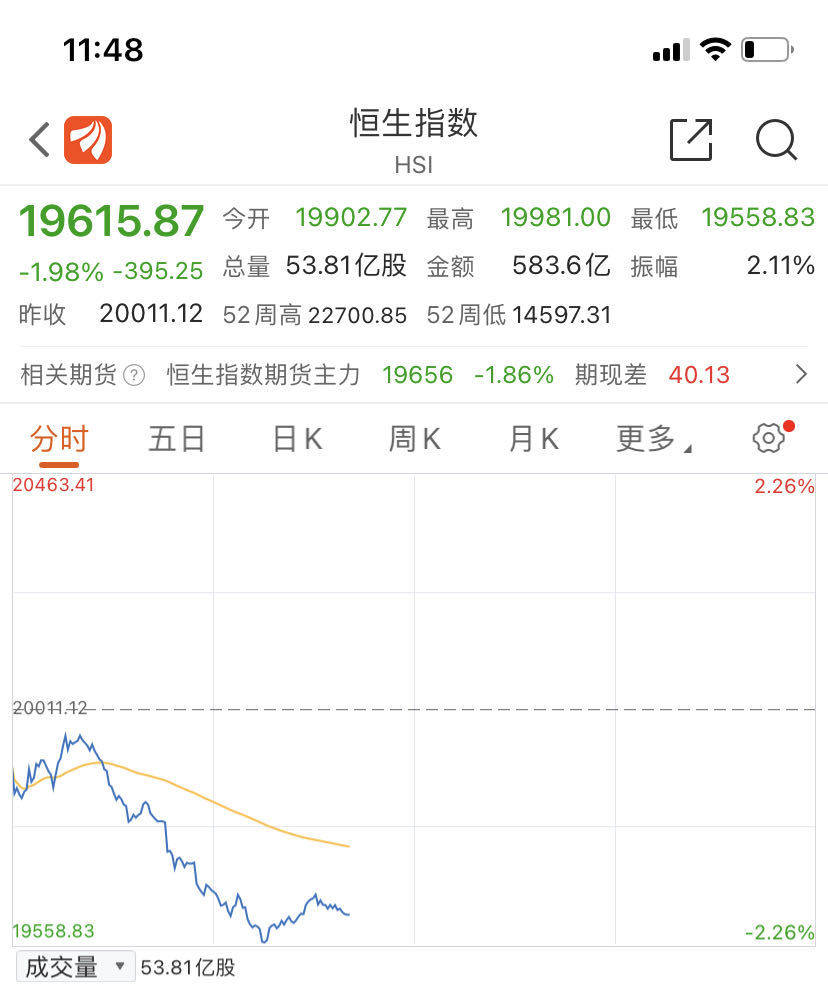Tap the orange app logo icon
The image size is (828, 984).
[x=88, y=140]
